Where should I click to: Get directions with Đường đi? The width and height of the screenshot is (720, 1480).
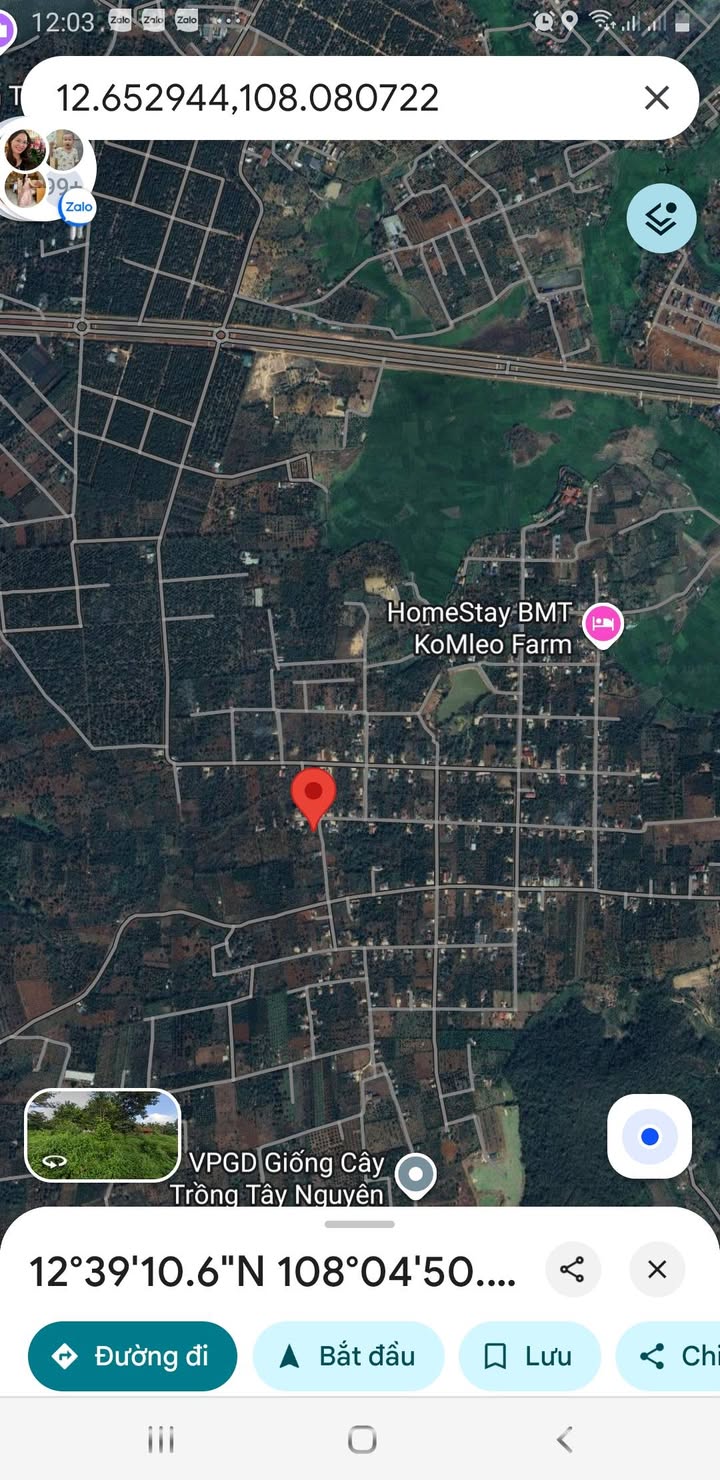tap(132, 1356)
